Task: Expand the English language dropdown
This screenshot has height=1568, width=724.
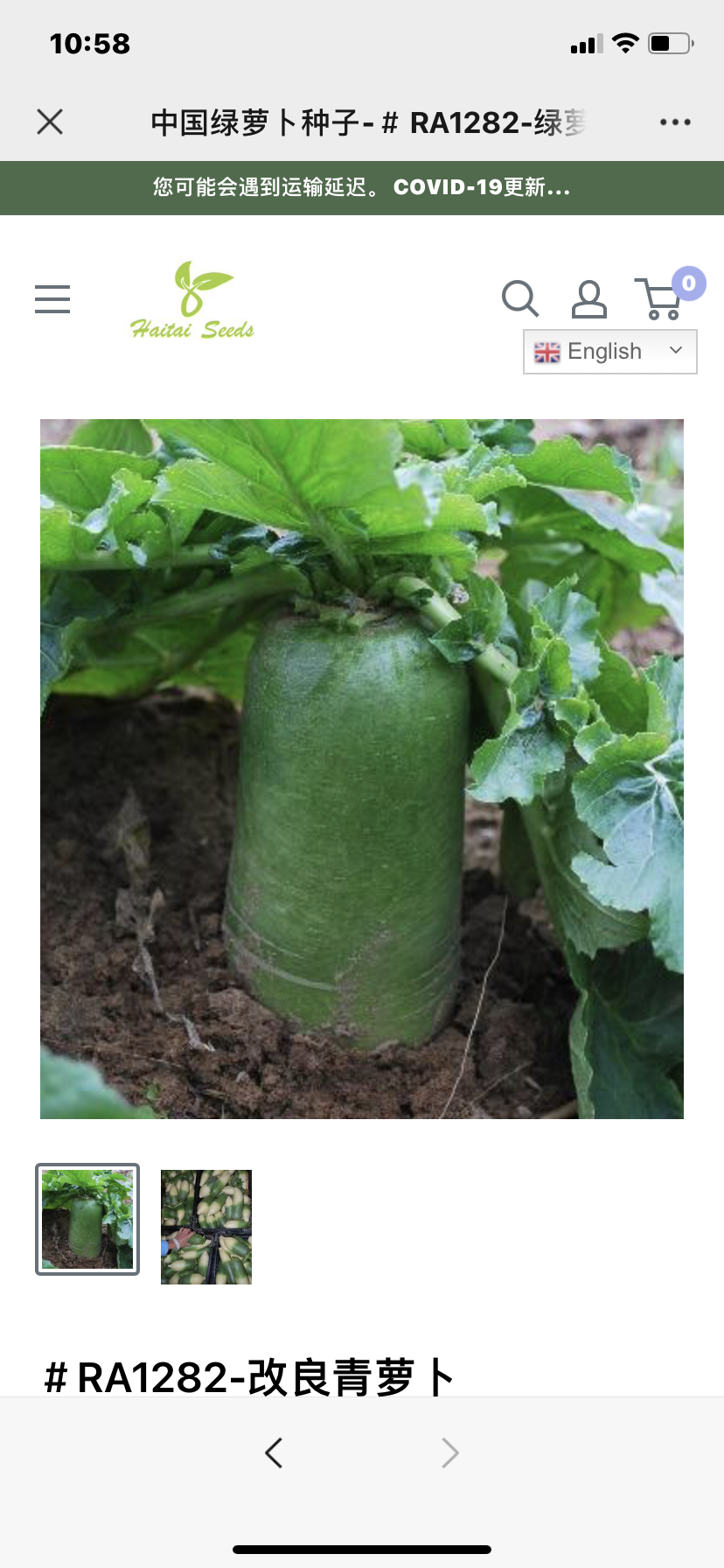Action: coord(609,352)
